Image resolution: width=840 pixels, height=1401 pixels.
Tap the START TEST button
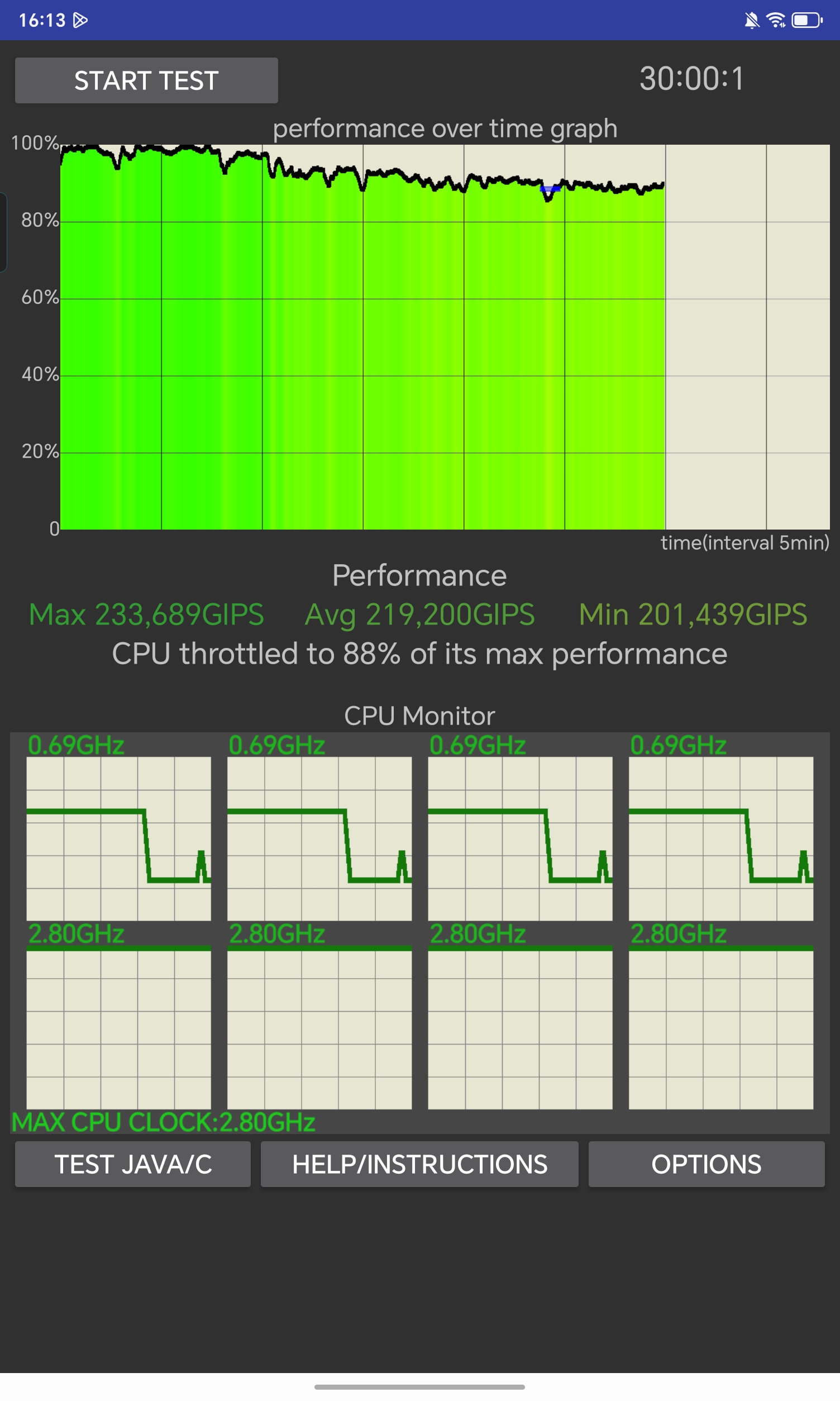[x=146, y=80]
